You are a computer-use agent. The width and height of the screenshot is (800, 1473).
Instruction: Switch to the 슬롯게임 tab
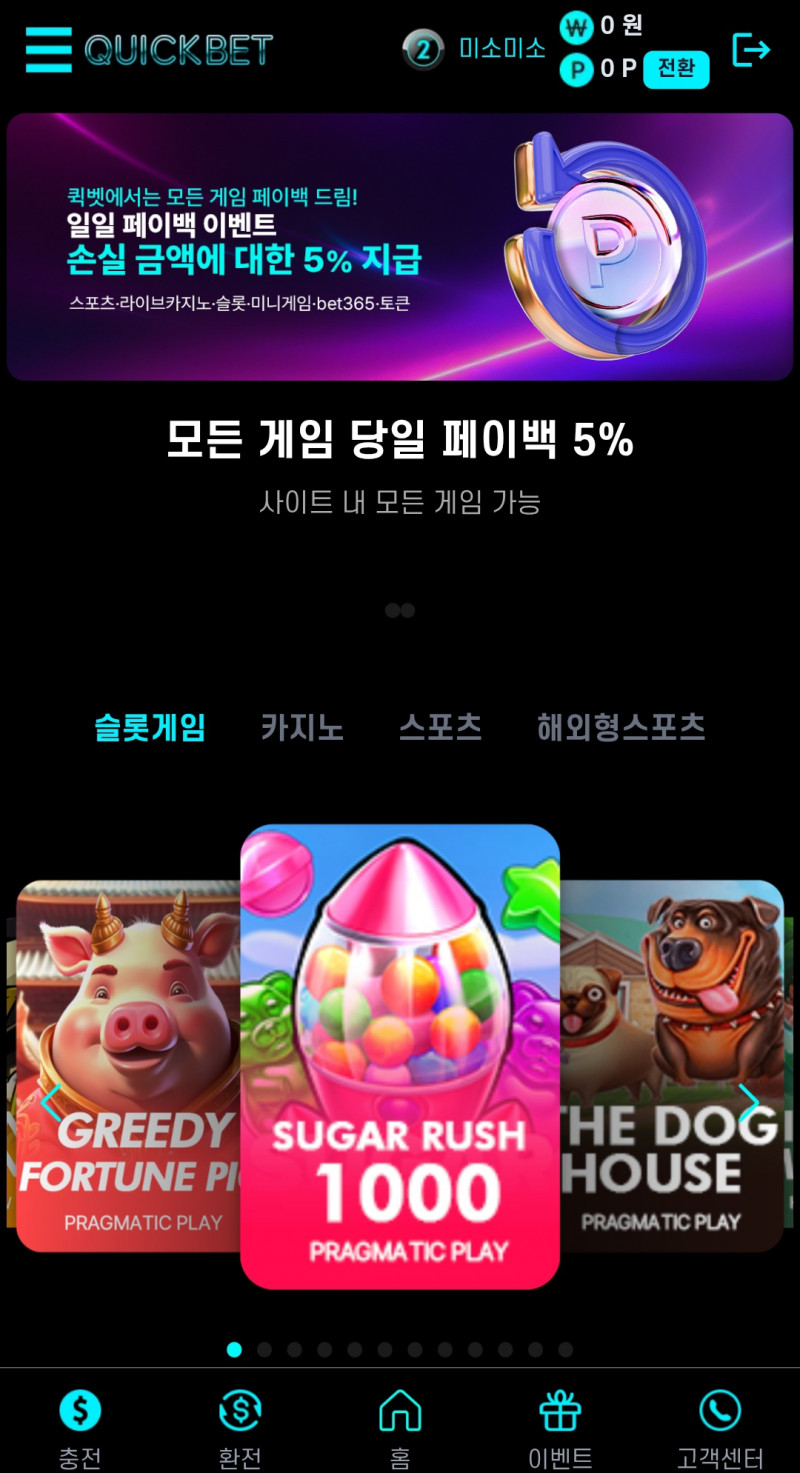pos(150,727)
